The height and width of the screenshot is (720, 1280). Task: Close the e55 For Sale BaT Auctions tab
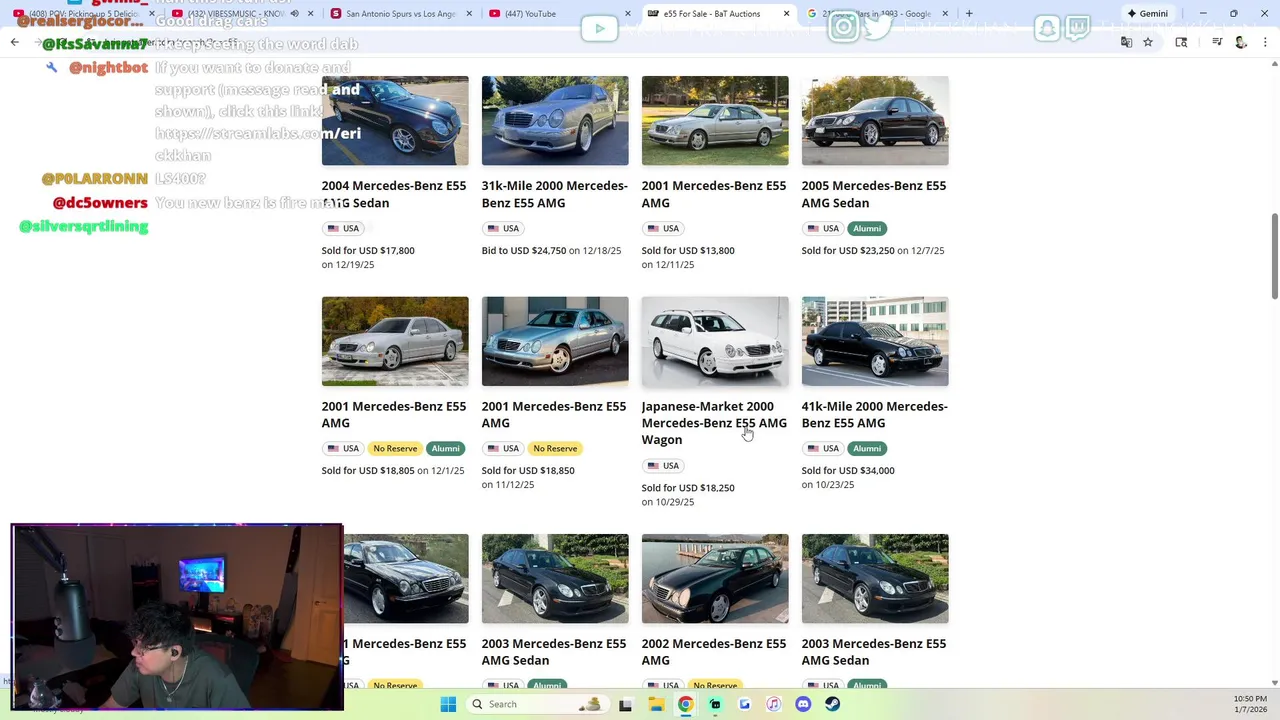point(786,14)
